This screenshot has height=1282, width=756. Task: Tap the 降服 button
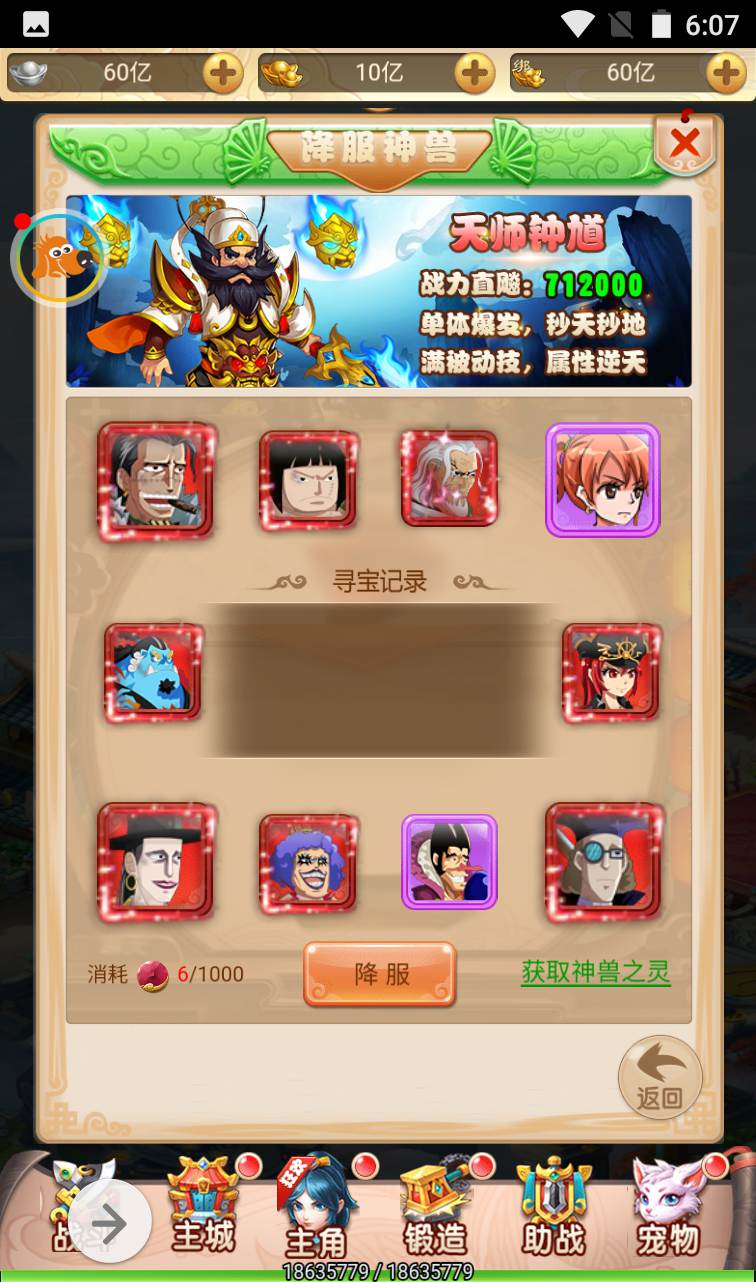coord(380,974)
